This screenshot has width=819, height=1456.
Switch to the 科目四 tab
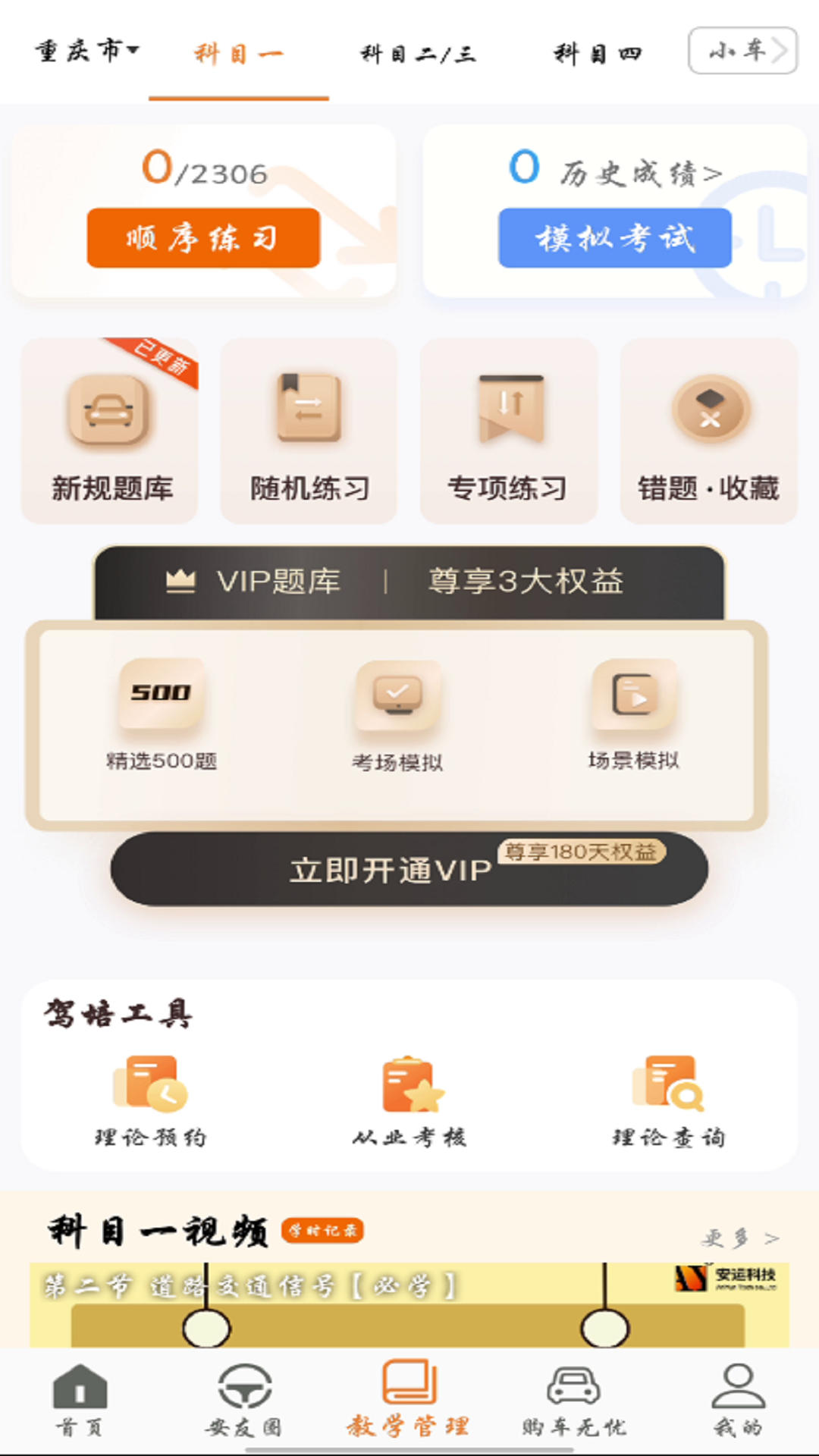coord(598,54)
